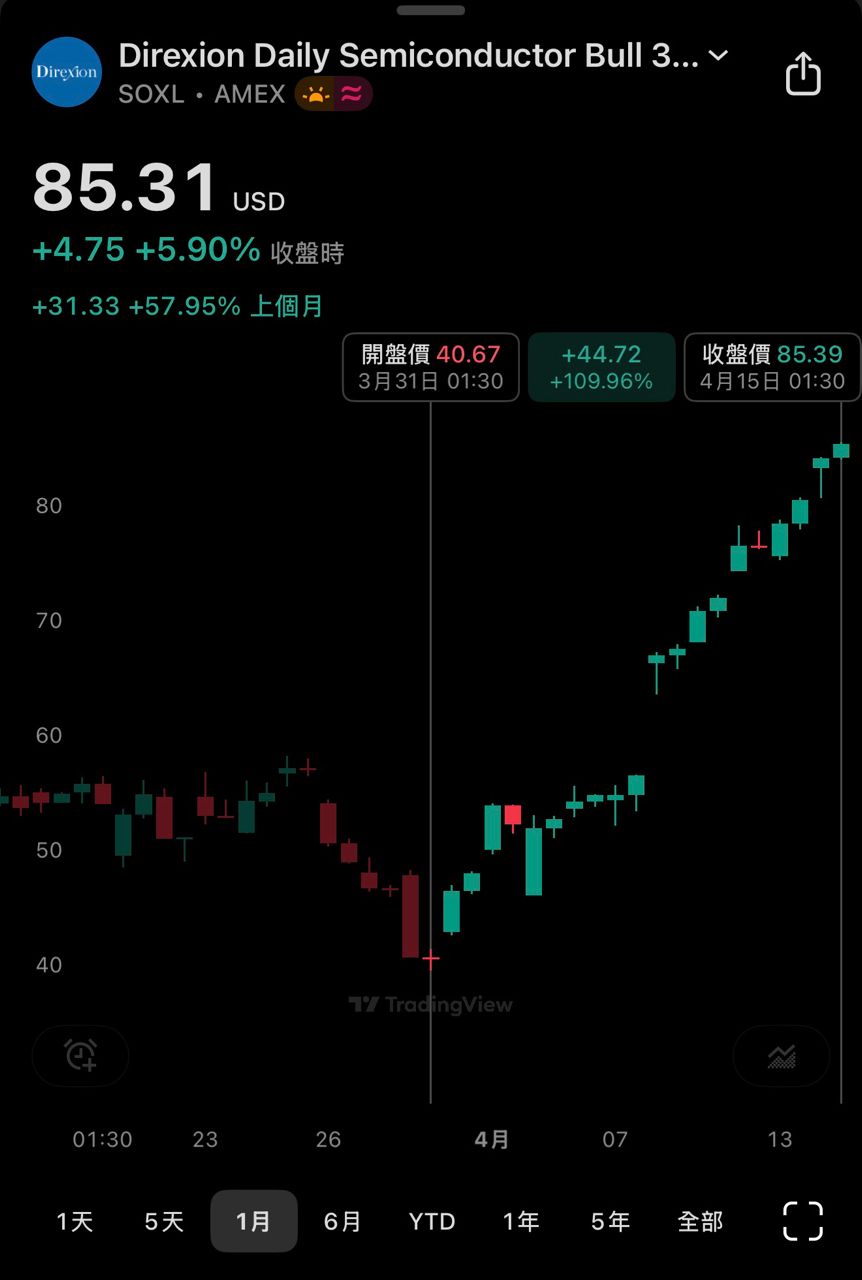Show the 6月 chart range

coord(342,1221)
